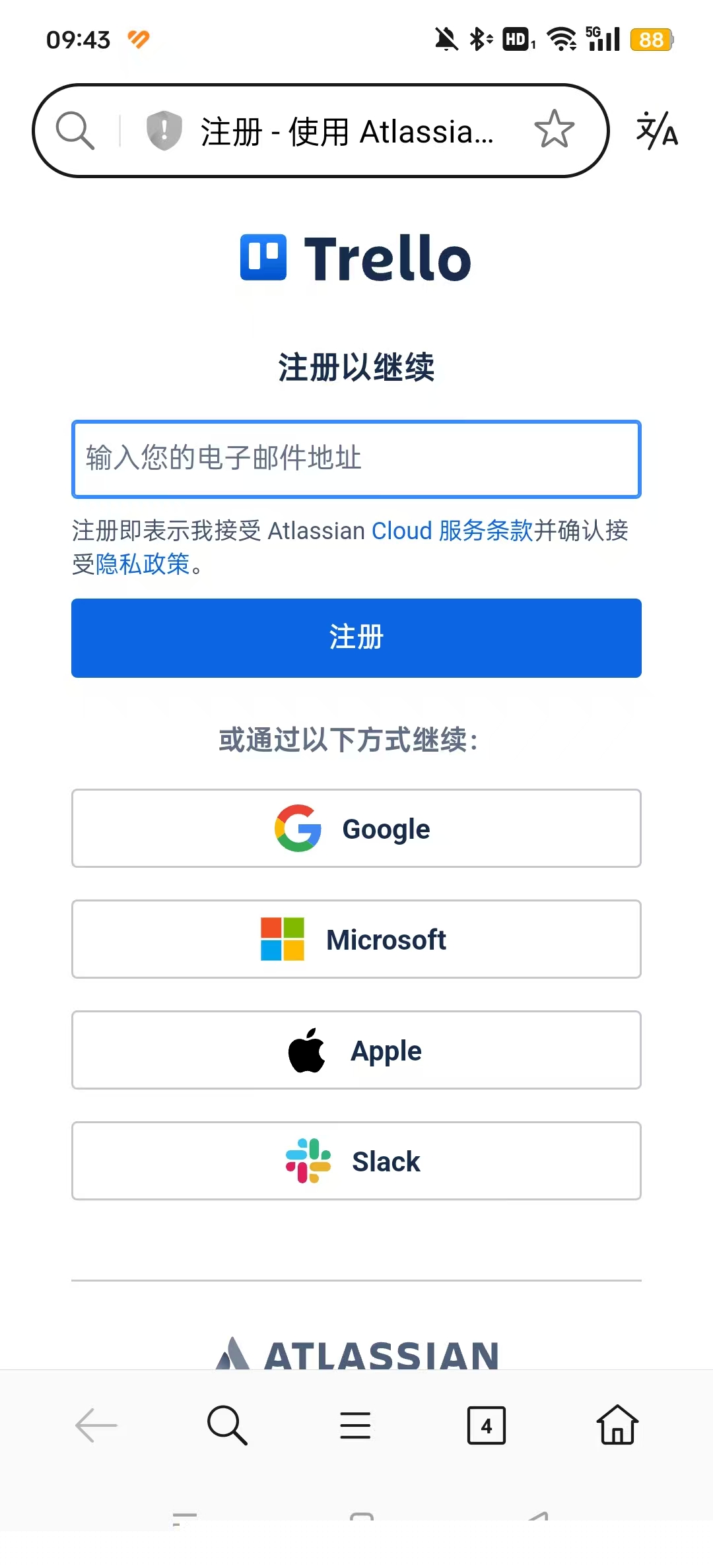
Task: Open the Cloud 服务条款 link
Action: pyautogui.click(x=452, y=531)
